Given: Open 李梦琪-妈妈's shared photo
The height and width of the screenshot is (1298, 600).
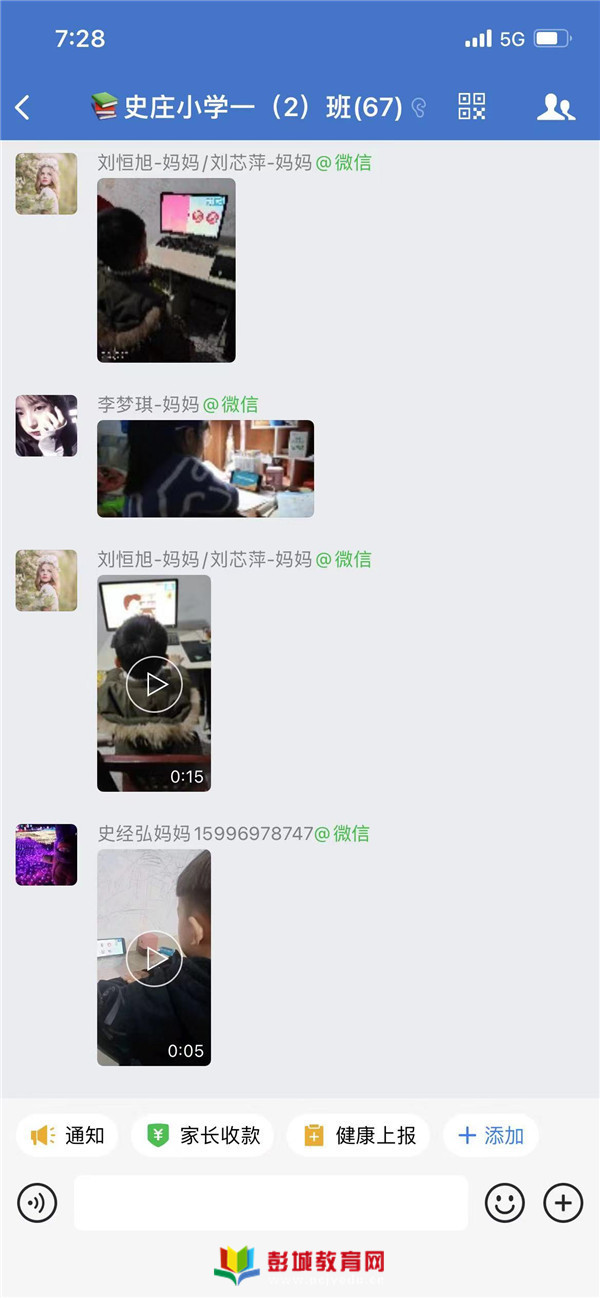Looking at the screenshot, I should (205, 469).
